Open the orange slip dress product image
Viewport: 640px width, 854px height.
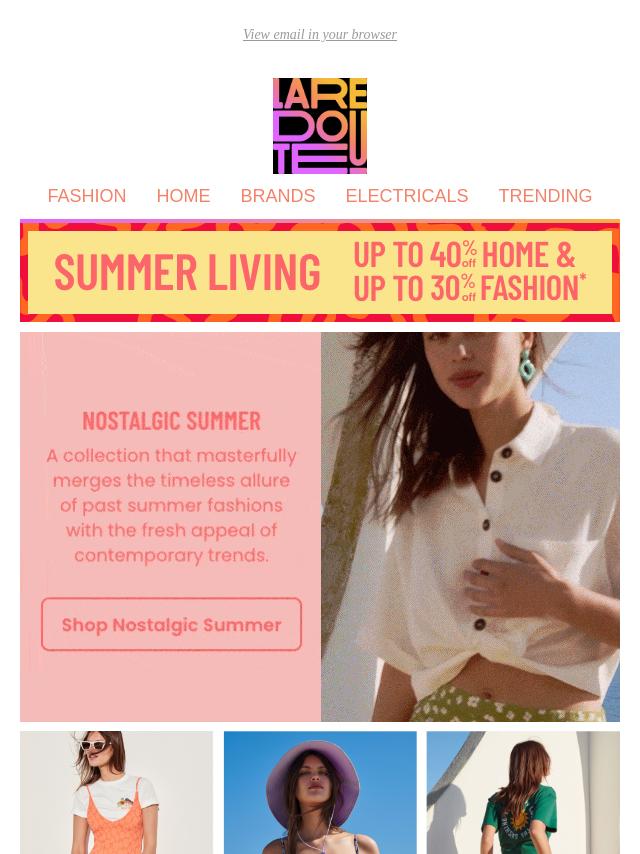[x=116, y=792]
